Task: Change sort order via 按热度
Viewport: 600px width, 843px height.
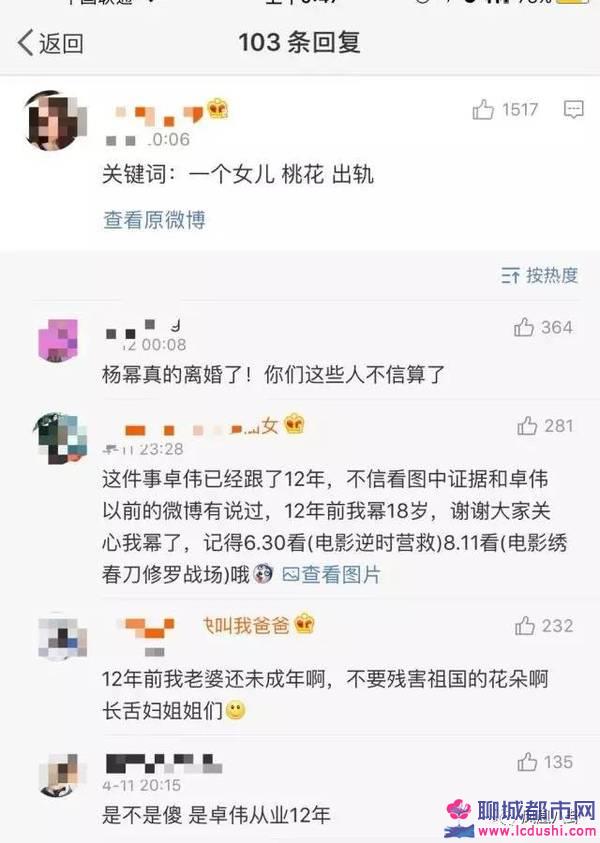Action: [x=540, y=275]
